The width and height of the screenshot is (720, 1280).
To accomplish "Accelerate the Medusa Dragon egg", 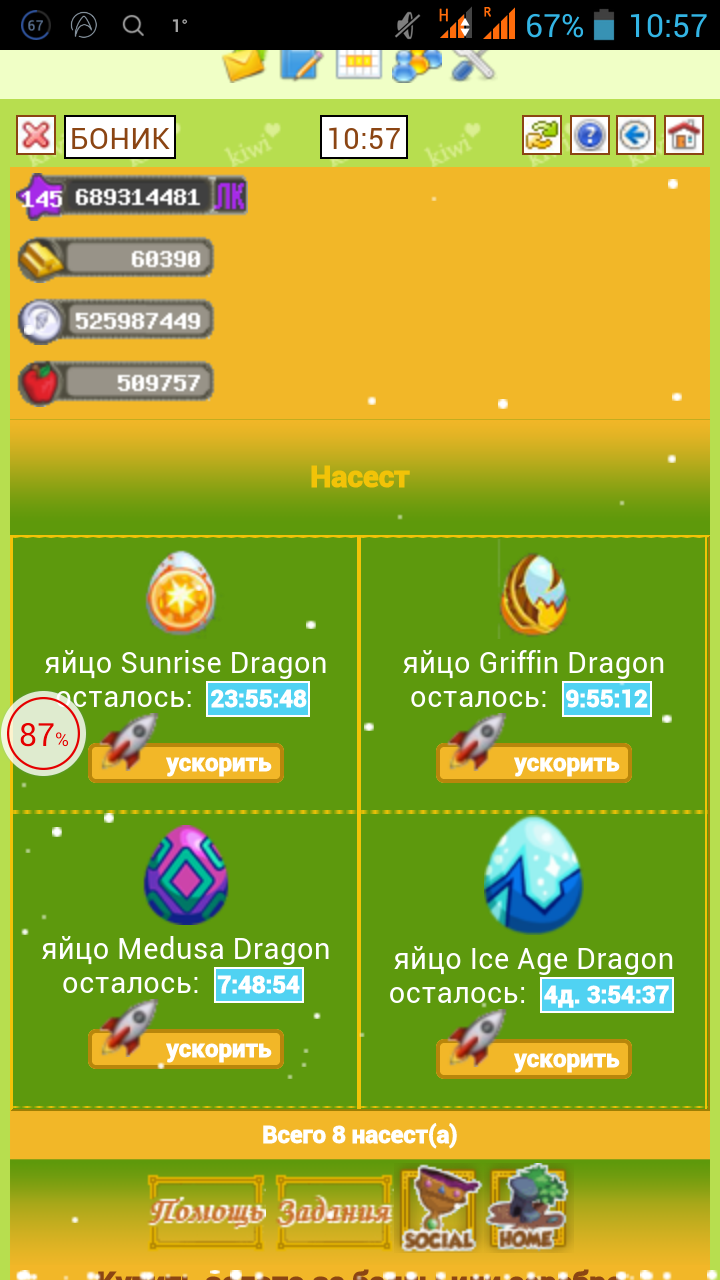I will 186,1049.
